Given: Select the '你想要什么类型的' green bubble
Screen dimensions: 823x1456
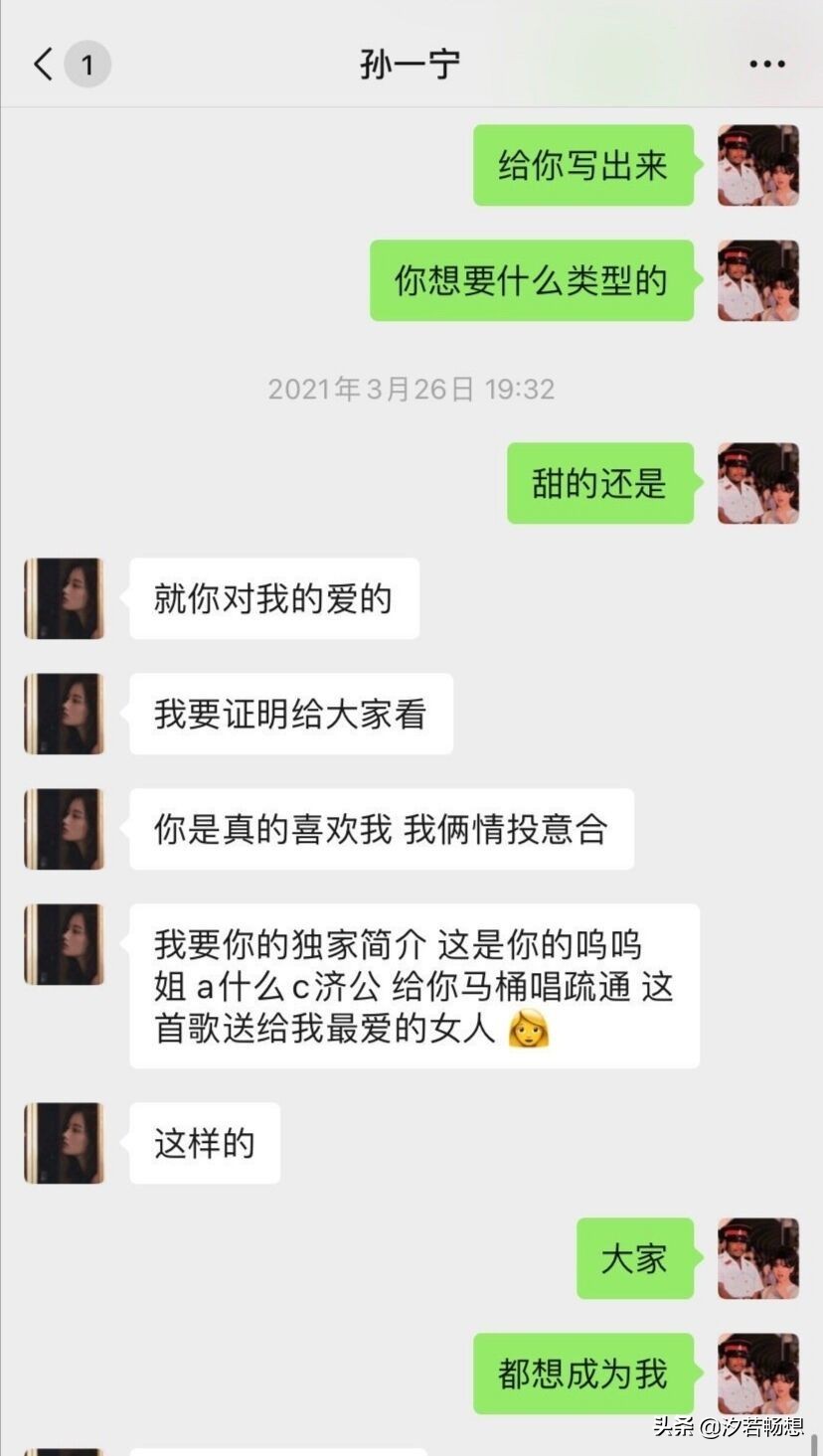Looking at the screenshot, I should [532, 280].
